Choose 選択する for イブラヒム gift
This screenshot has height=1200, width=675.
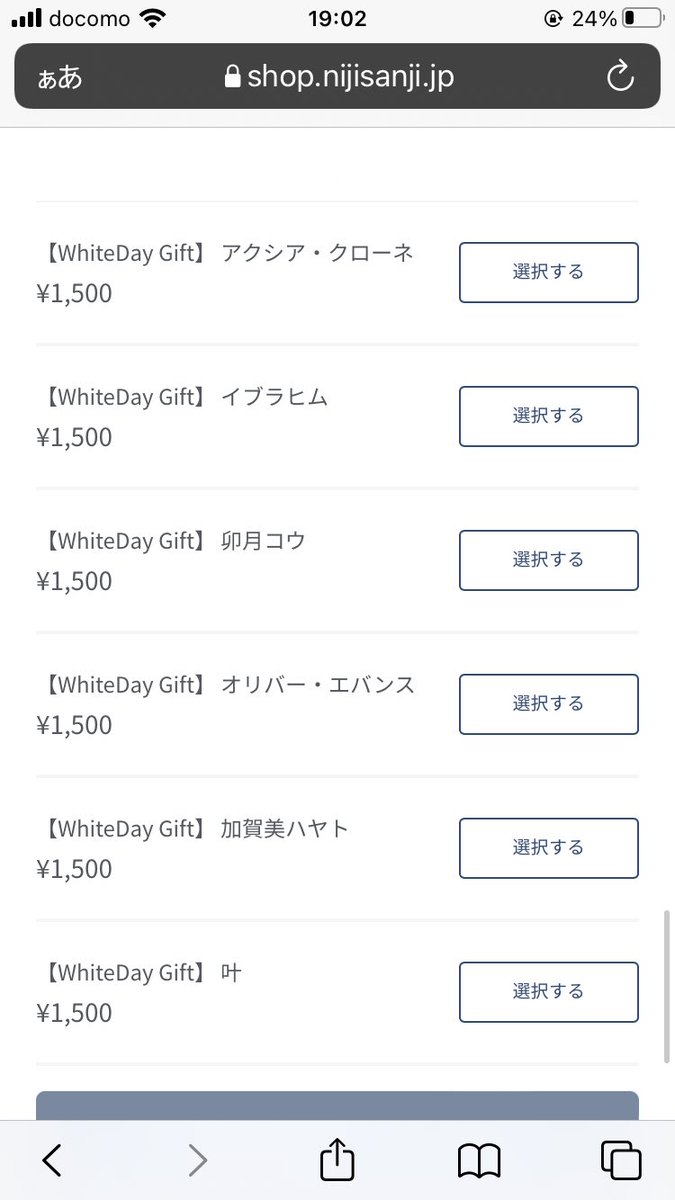548,416
